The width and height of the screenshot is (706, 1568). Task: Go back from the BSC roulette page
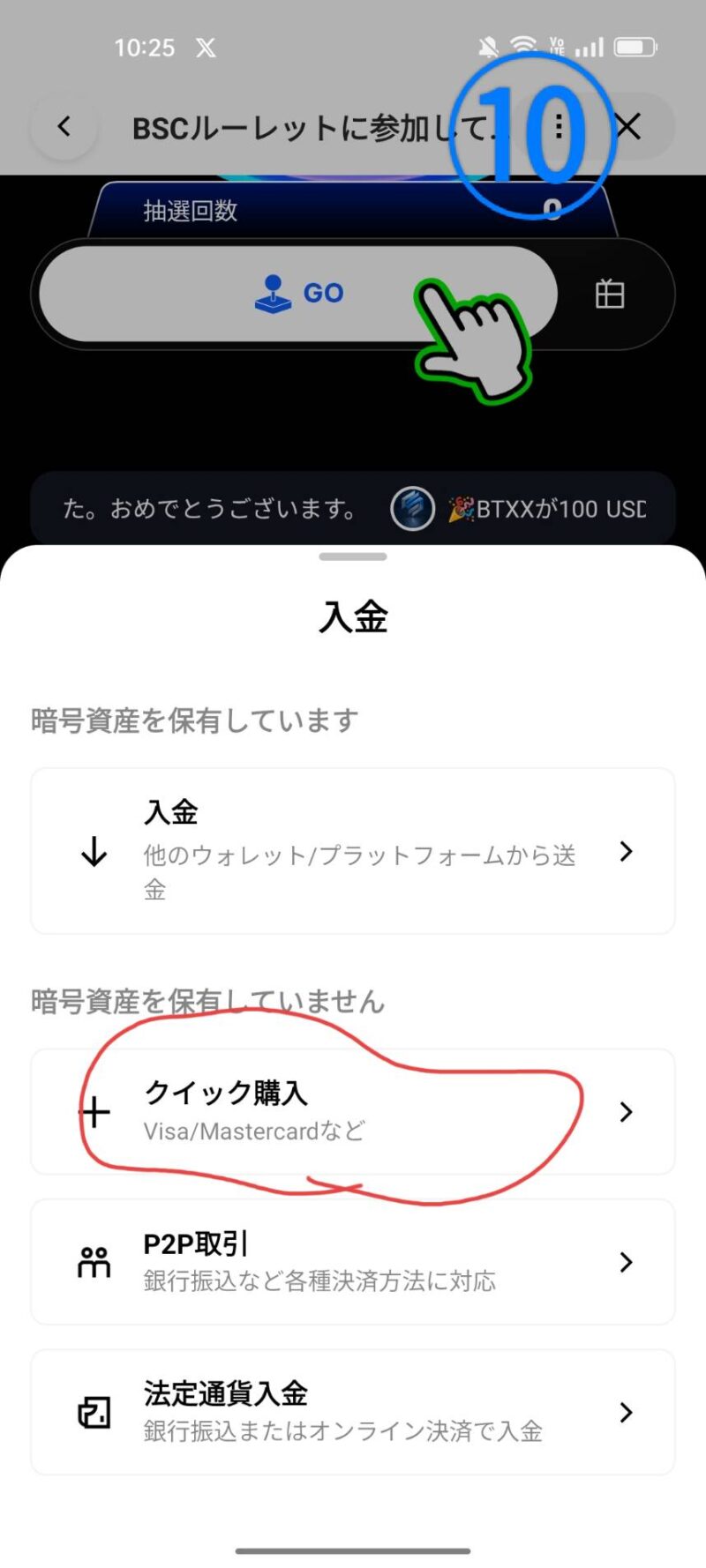tap(64, 127)
